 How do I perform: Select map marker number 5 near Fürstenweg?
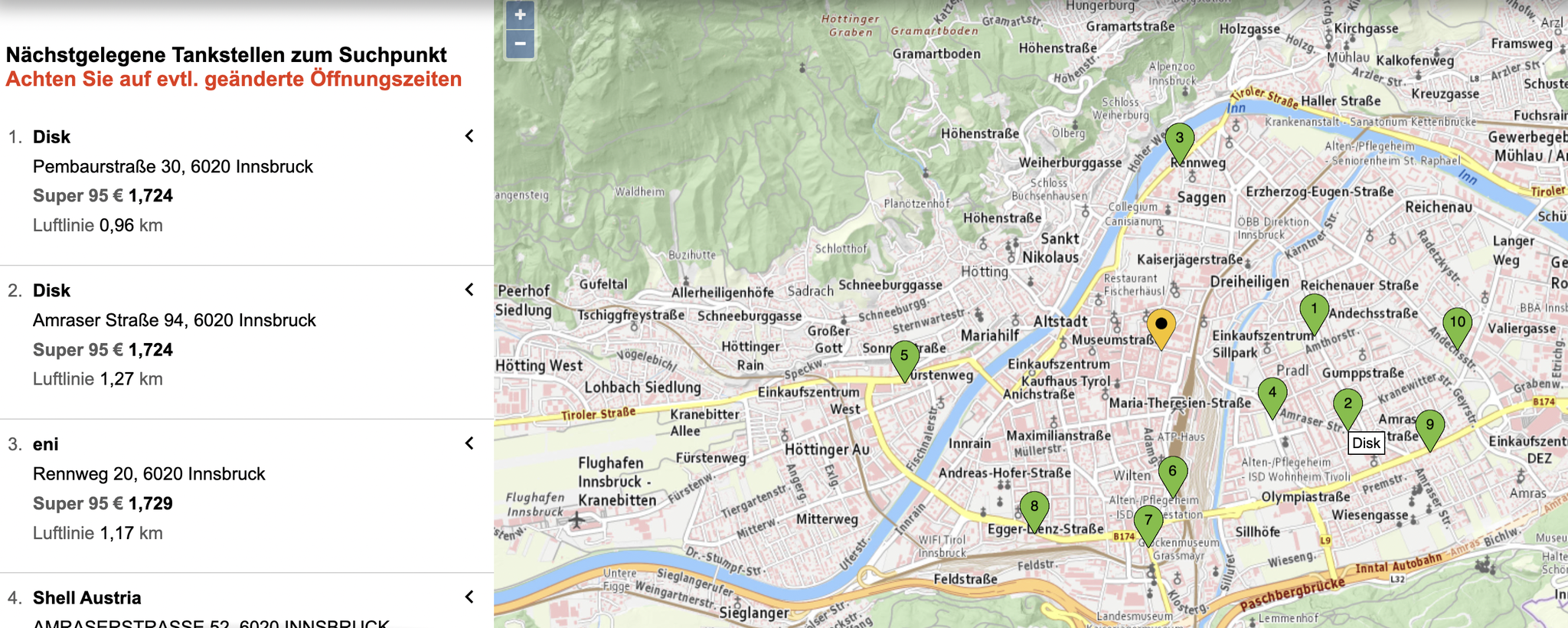(904, 357)
